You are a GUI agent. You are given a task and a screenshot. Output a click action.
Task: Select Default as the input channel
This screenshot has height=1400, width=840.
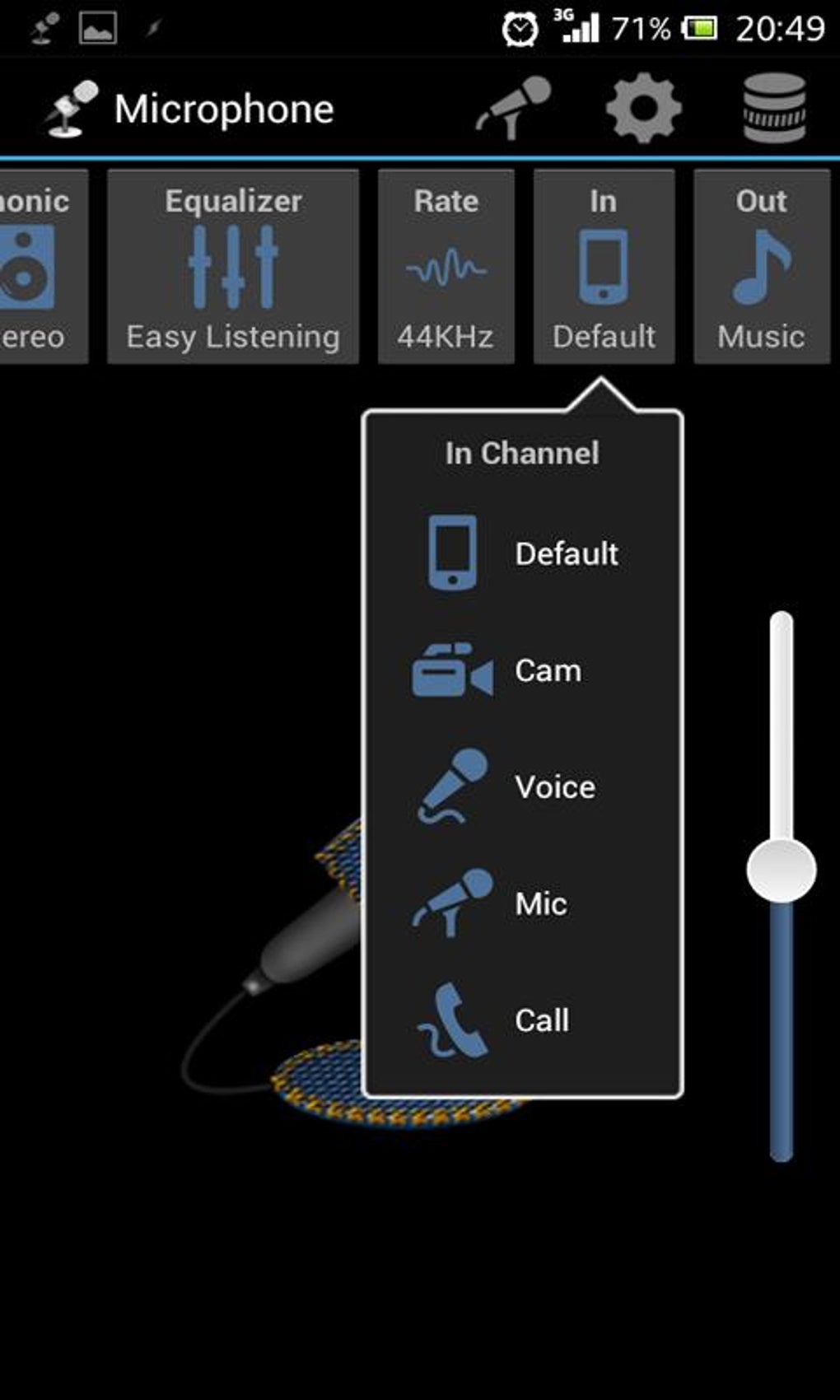[522, 553]
